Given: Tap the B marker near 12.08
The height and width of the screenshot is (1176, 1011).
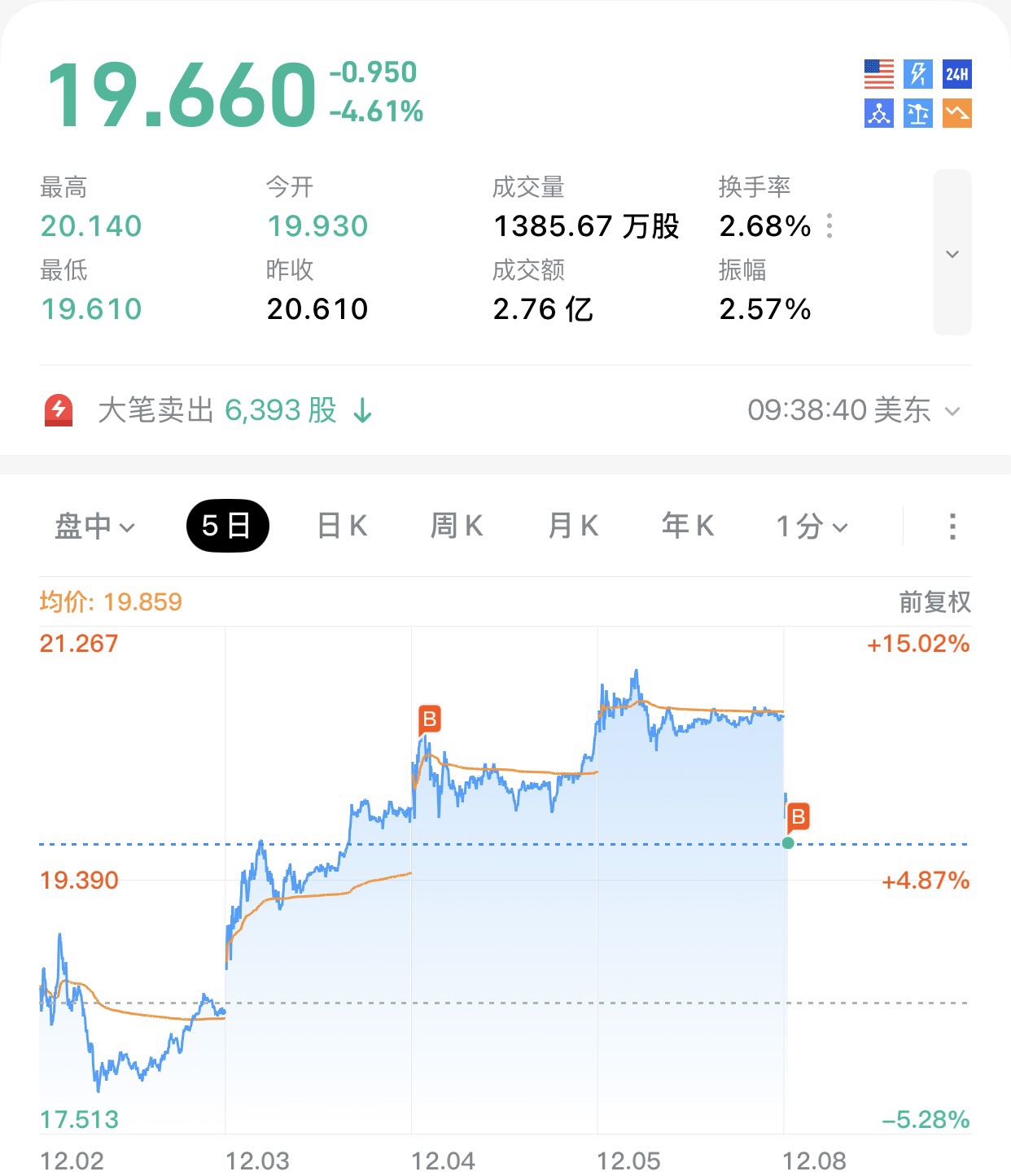Looking at the screenshot, I should pos(798,816).
